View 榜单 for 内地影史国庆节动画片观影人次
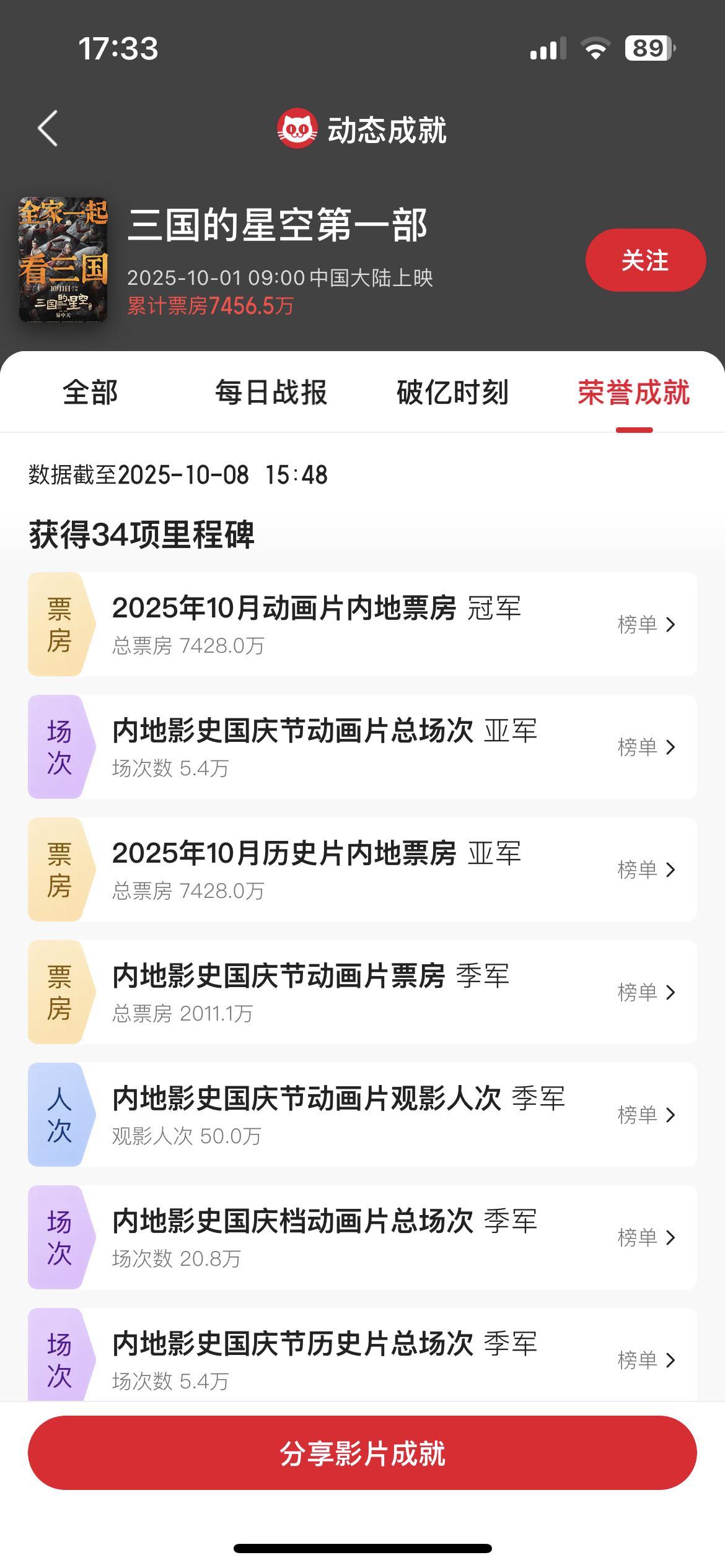This screenshot has width=725, height=1568. [x=646, y=1115]
